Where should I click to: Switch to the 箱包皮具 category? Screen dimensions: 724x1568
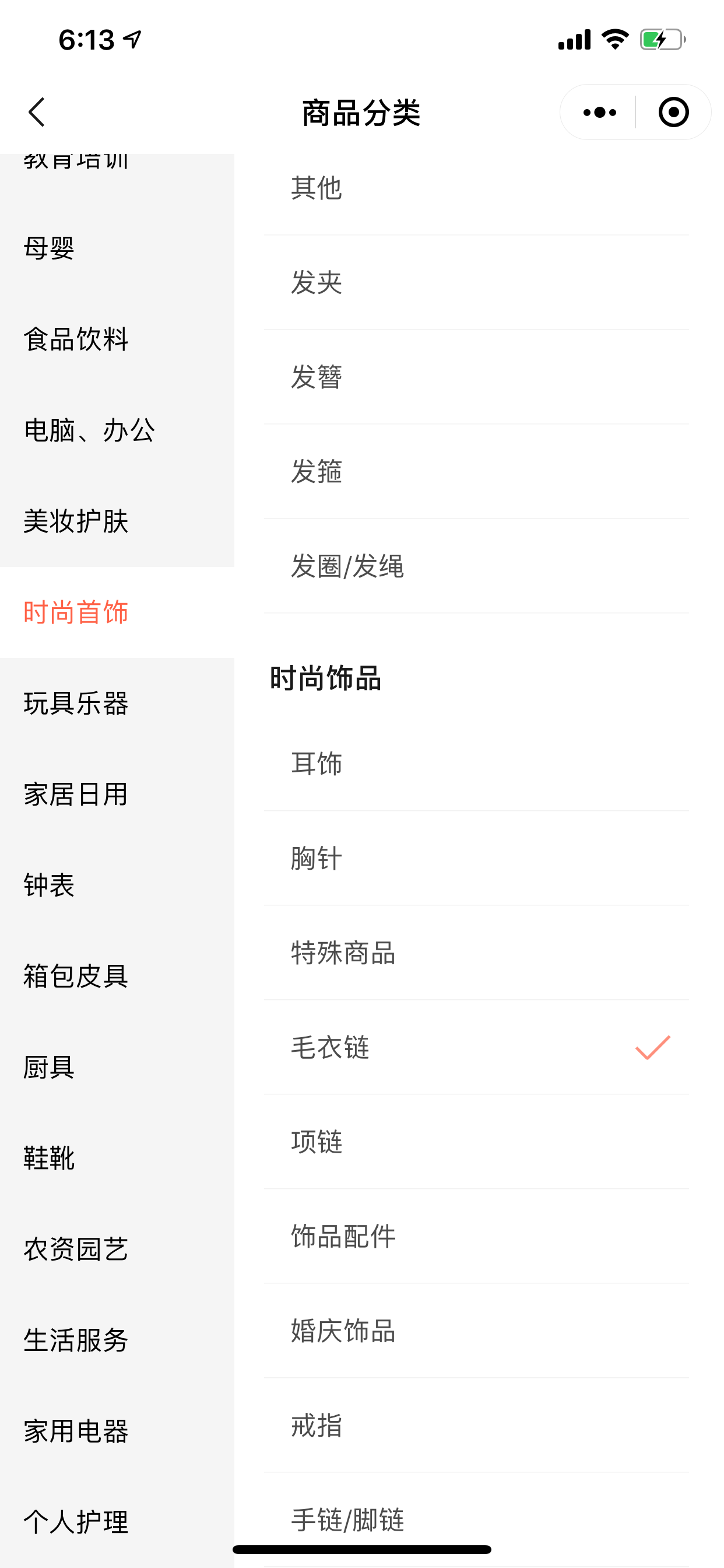tap(117, 976)
